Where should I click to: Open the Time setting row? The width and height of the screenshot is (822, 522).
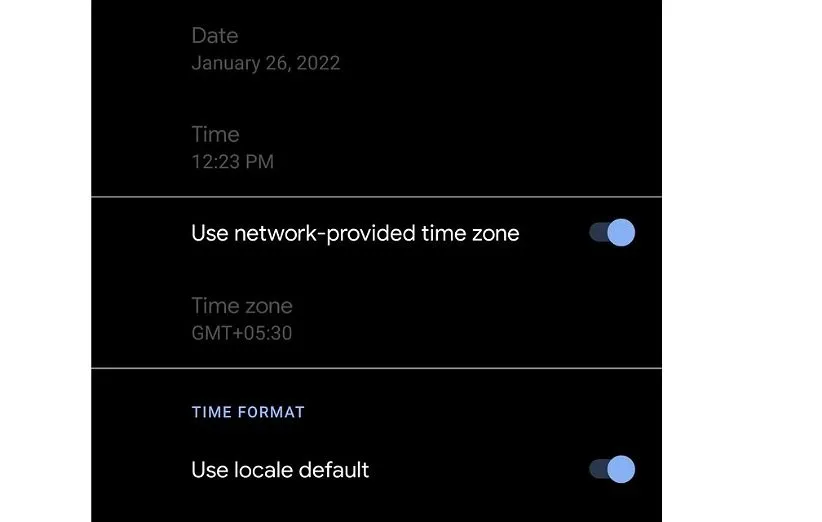[232, 147]
